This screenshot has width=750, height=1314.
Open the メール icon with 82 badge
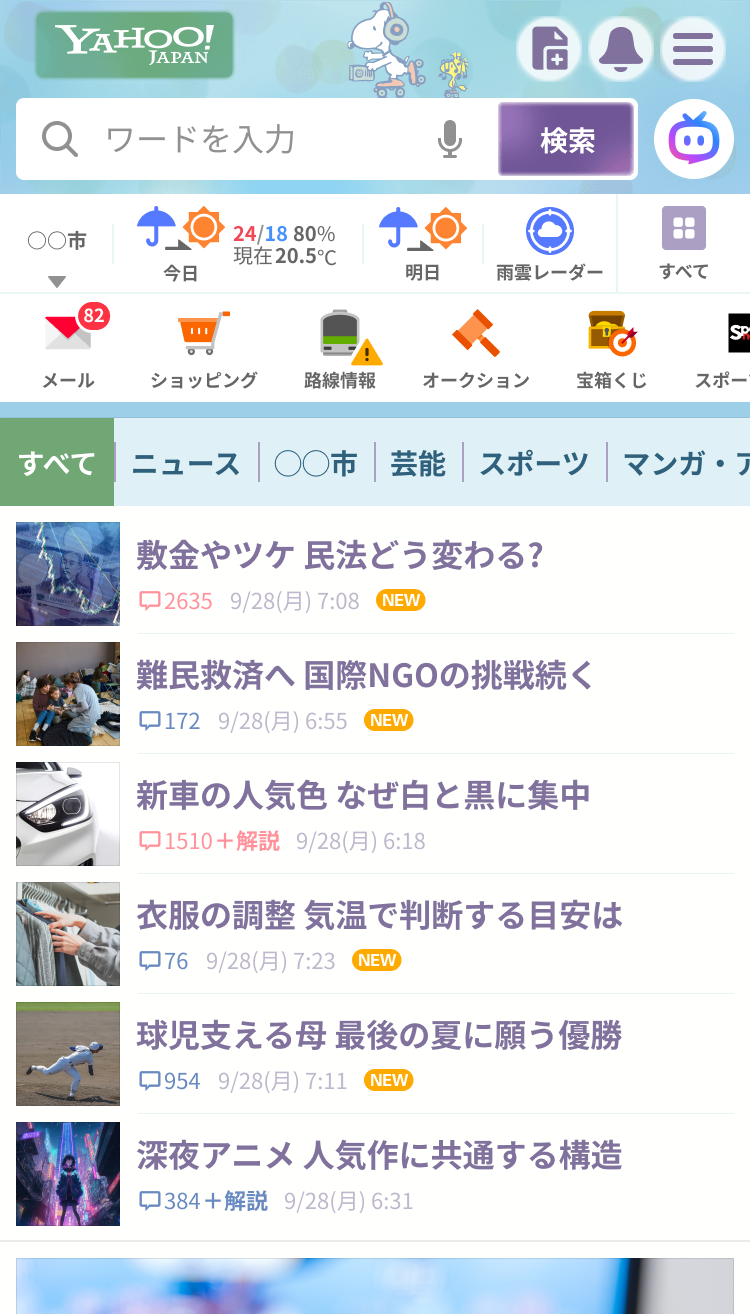point(68,333)
